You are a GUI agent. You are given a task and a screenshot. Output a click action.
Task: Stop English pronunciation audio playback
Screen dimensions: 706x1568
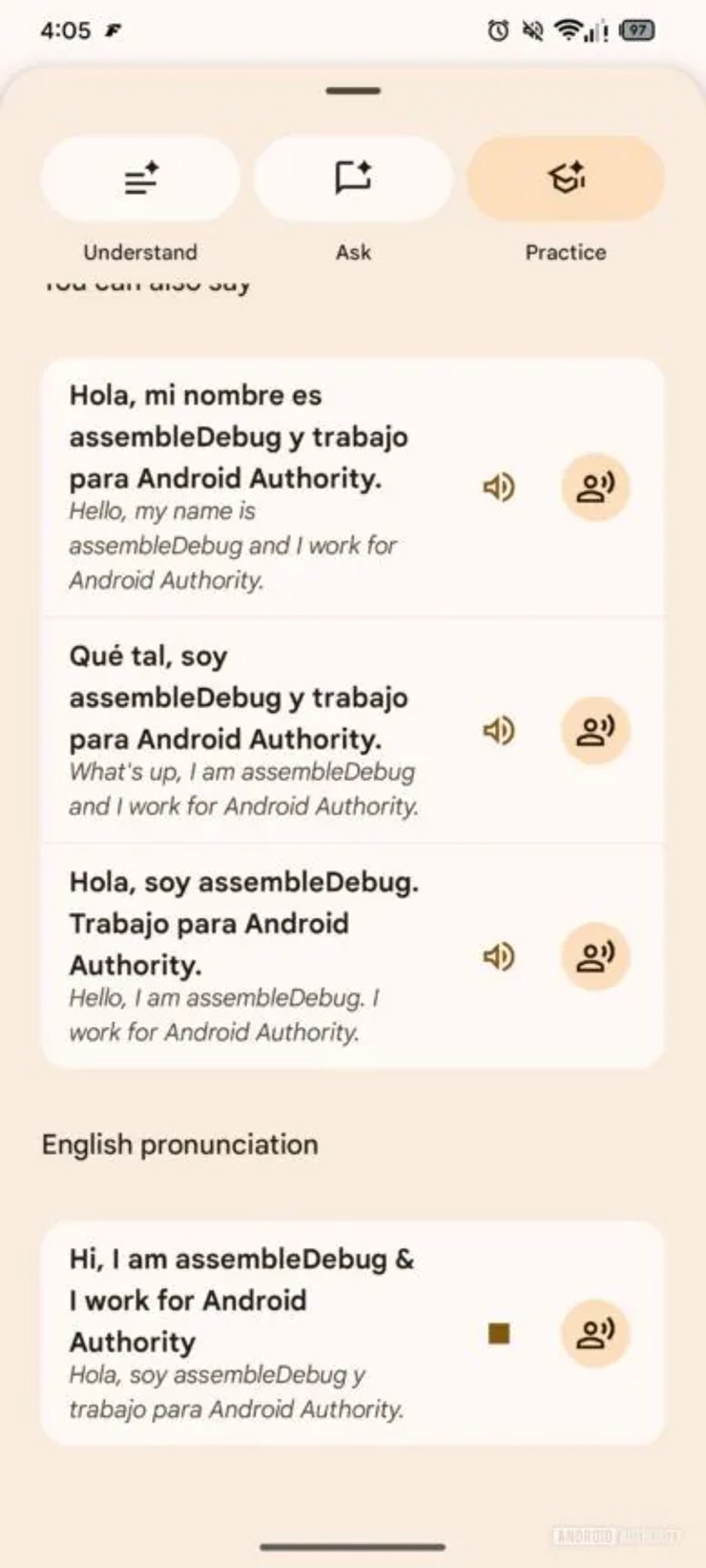(x=498, y=1333)
